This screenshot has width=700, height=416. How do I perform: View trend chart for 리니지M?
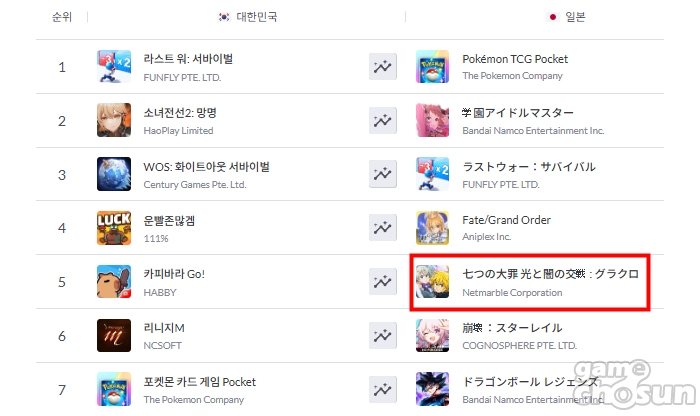click(383, 336)
